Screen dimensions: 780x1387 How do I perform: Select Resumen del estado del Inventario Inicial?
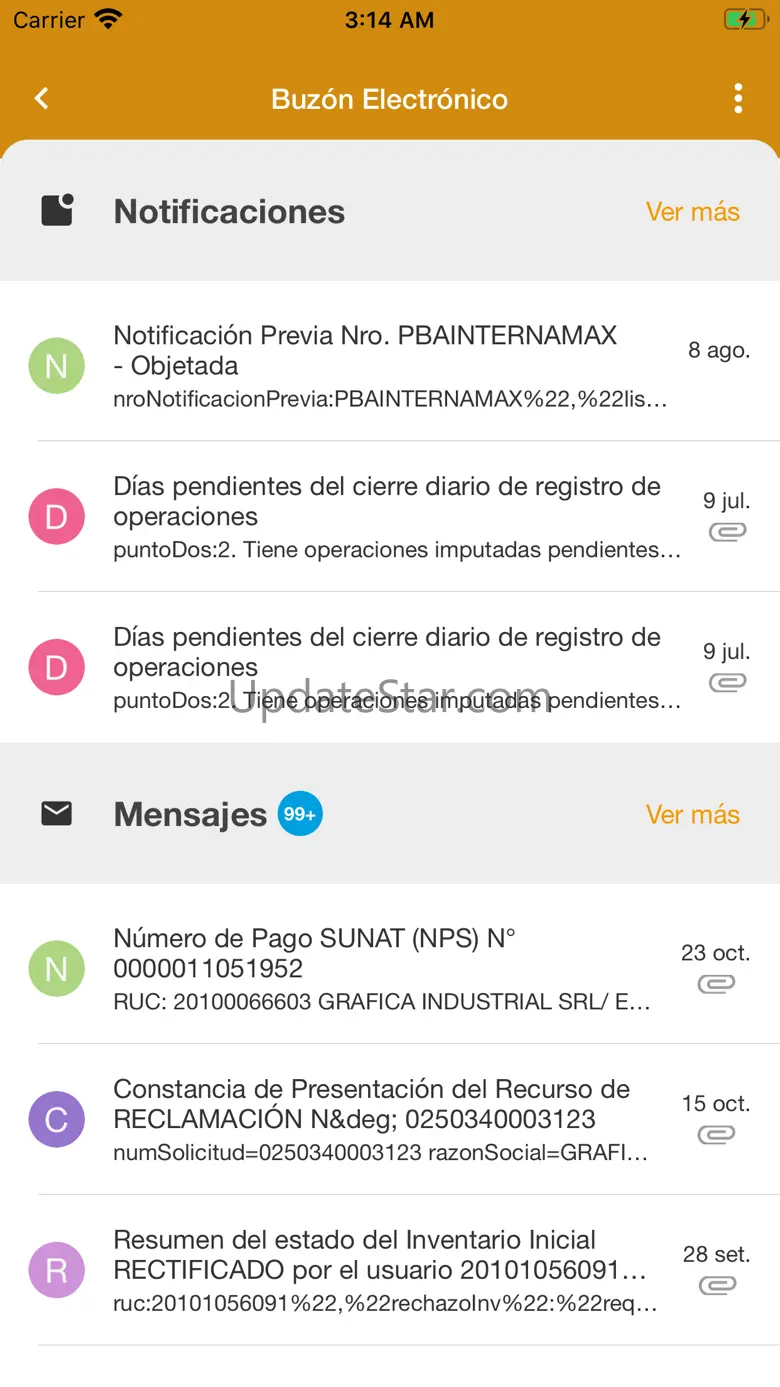point(390,1270)
